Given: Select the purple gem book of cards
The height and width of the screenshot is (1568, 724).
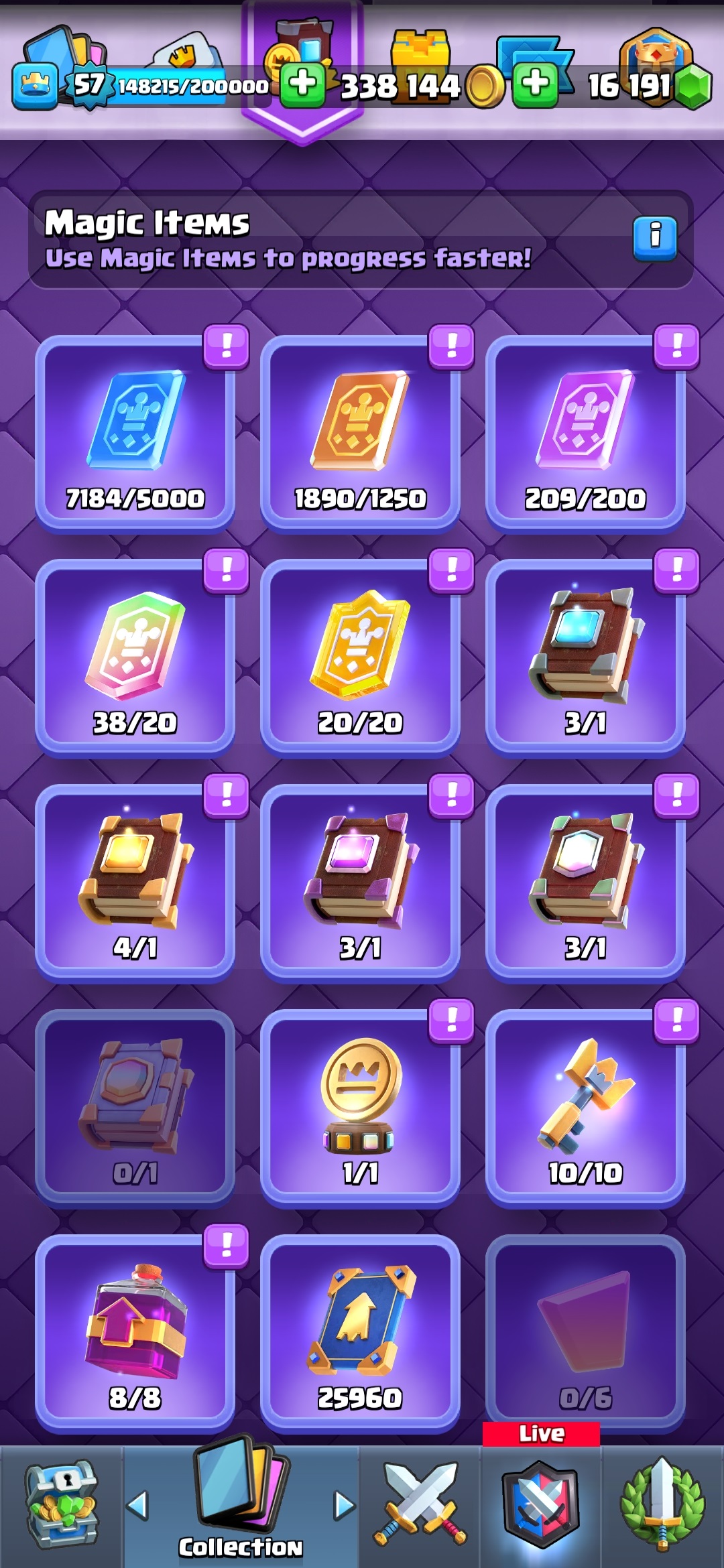Looking at the screenshot, I should tap(360, 883).
